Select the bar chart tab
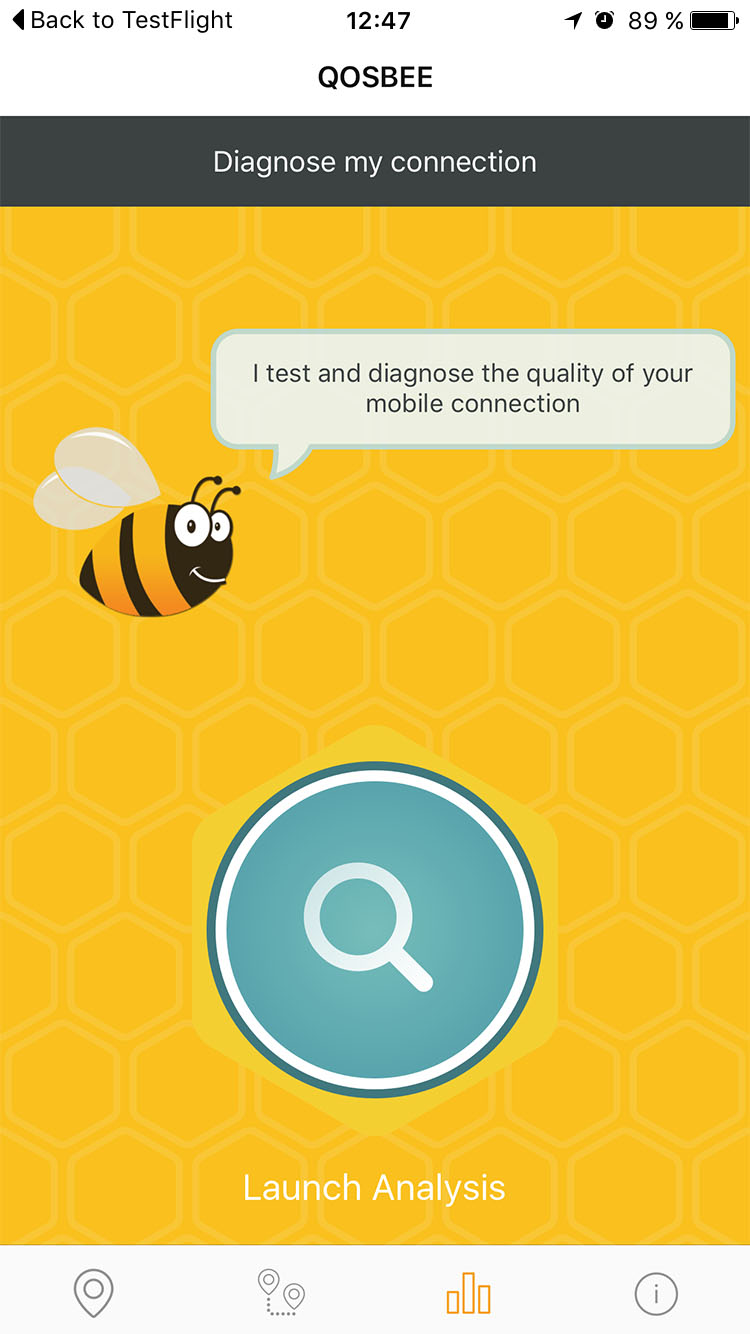 [x=469, y=1293]
